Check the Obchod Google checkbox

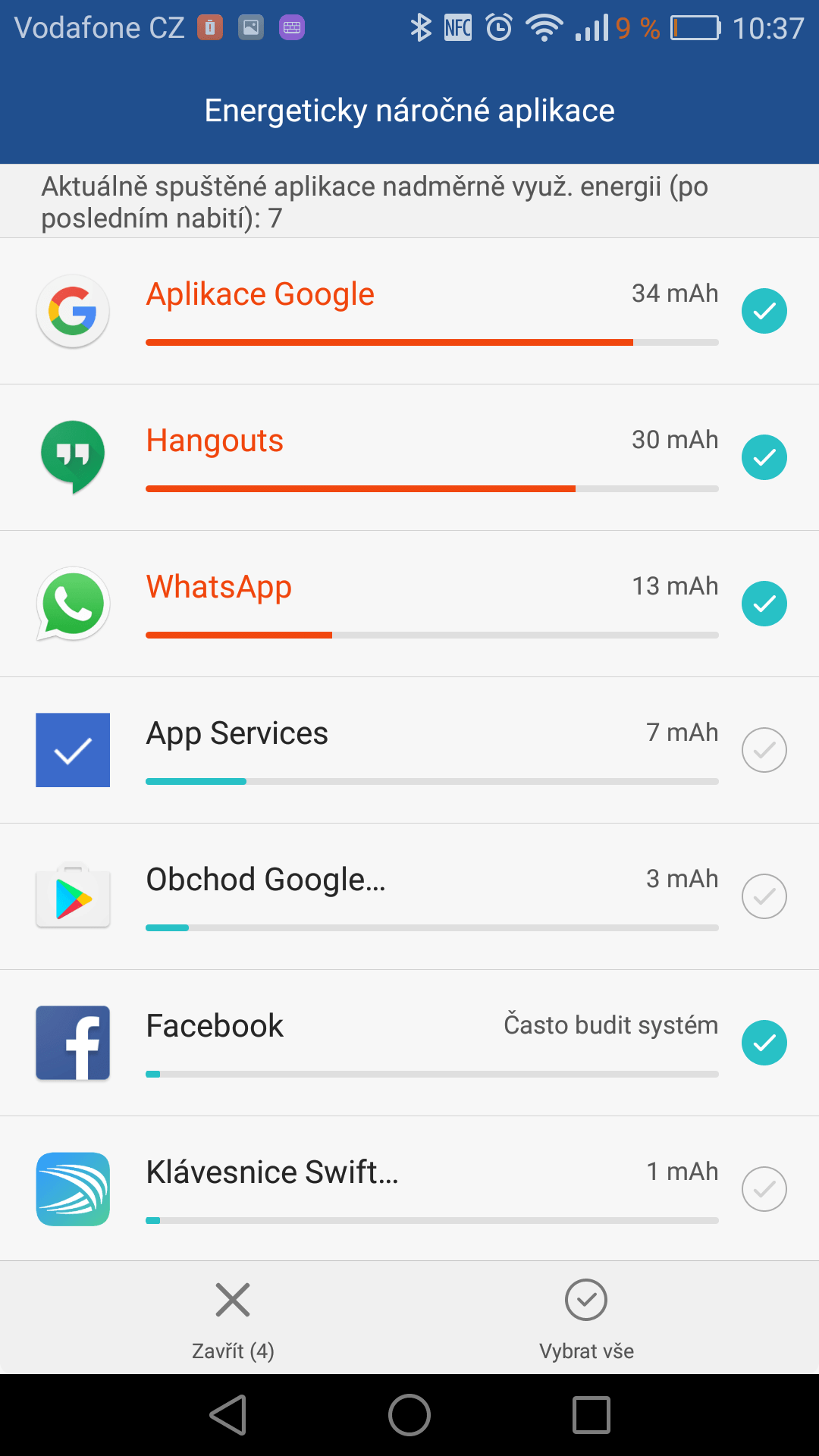tap(764, 896)
